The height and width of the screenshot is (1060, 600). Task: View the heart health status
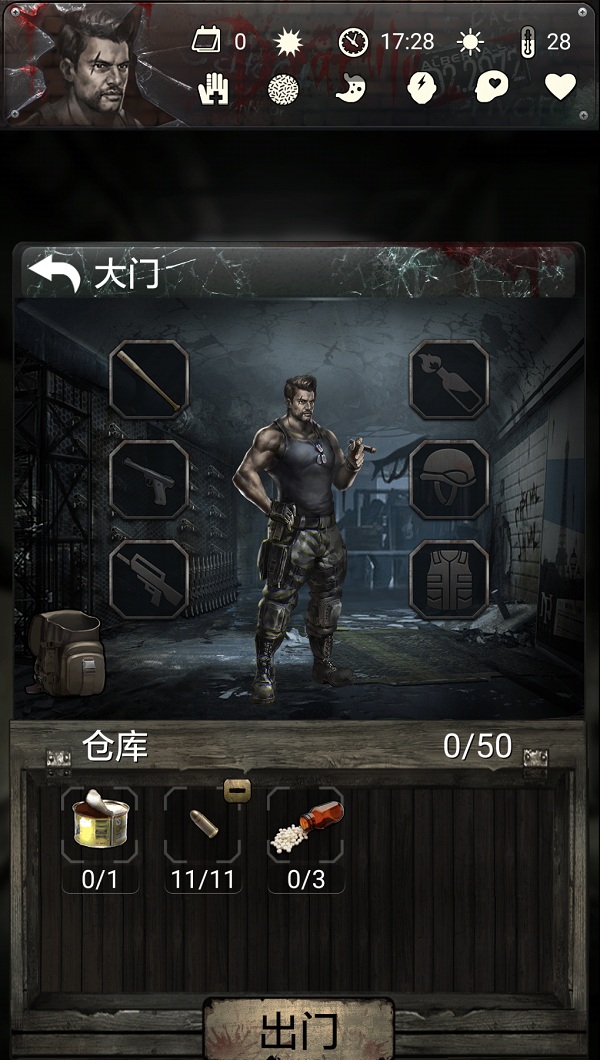pos(560,88)
